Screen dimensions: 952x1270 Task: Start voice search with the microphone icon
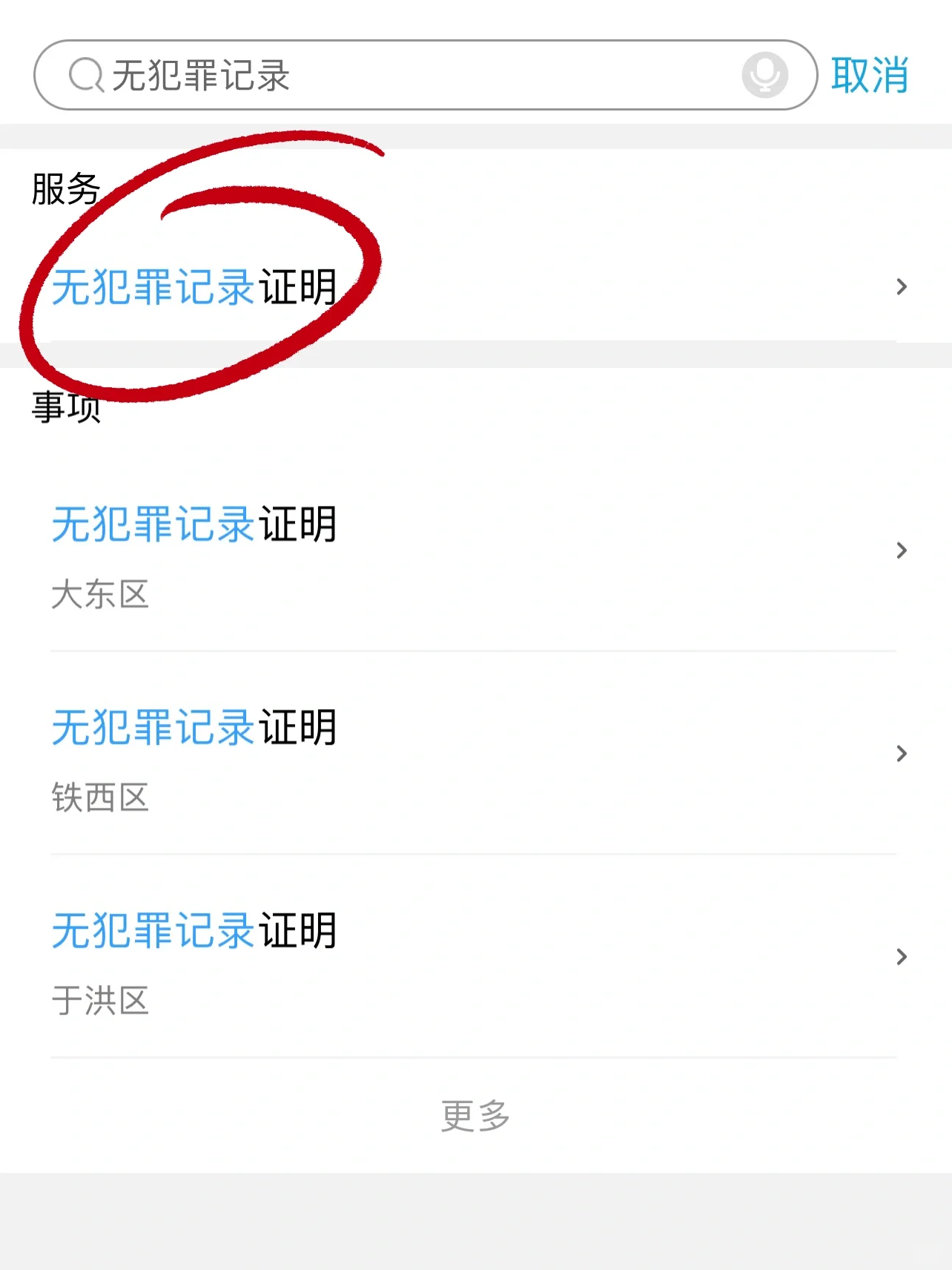pos(764,76)
